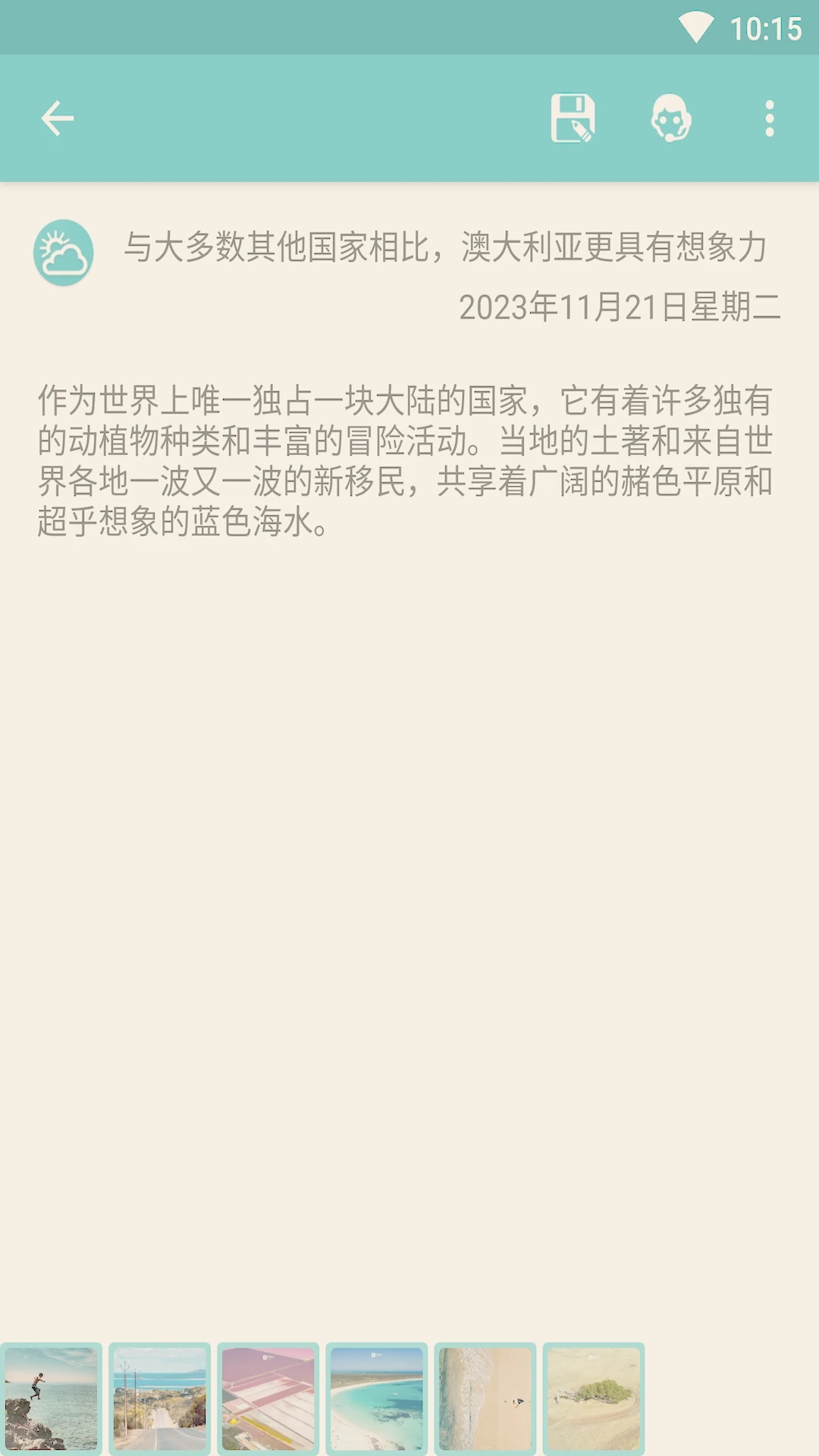The image size is (819, 1456).
Task: Open the customer support headset icon
Action: tap(671, 119)
